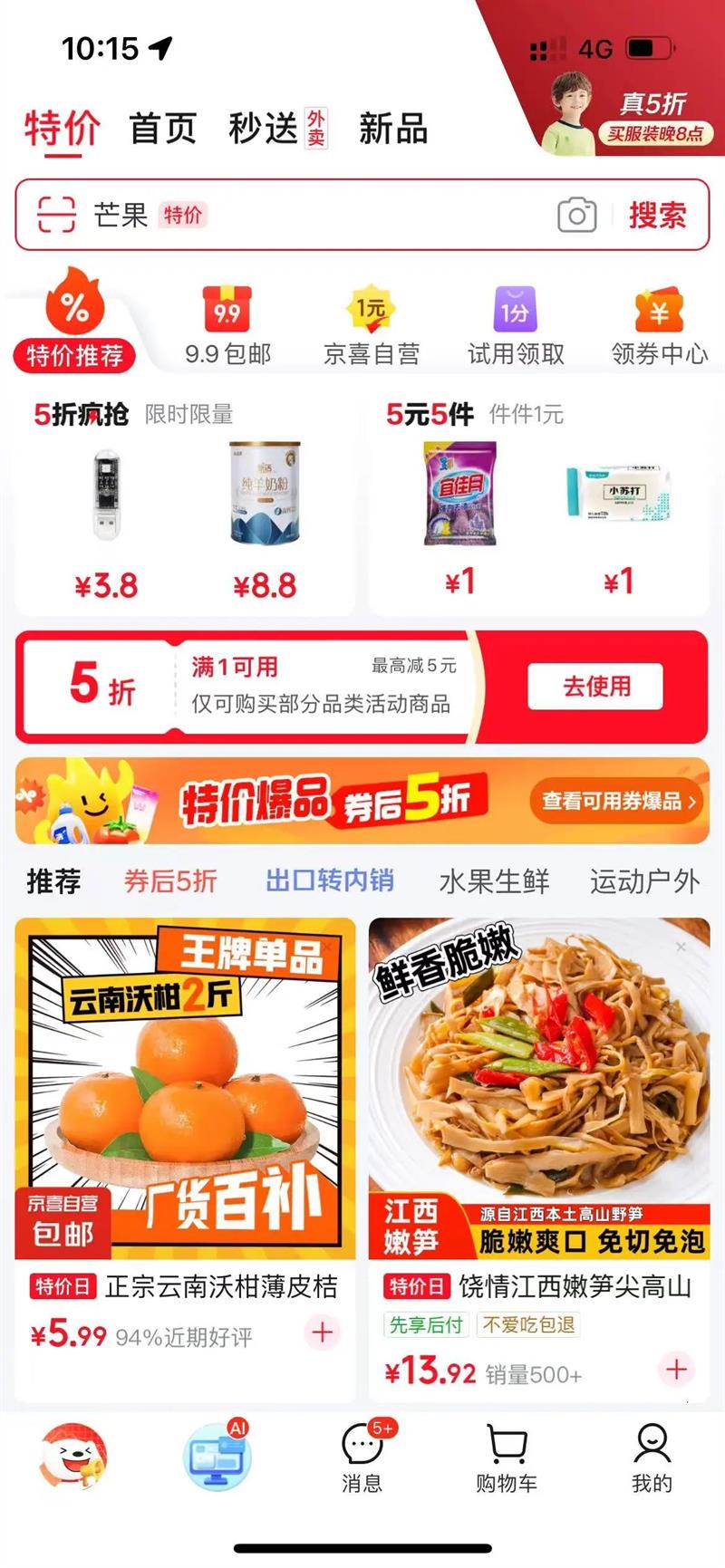The width and height of the screenshot is (725, 1568).
Task: Tap 去使用 to use the coupon
Action: (595, 687)
